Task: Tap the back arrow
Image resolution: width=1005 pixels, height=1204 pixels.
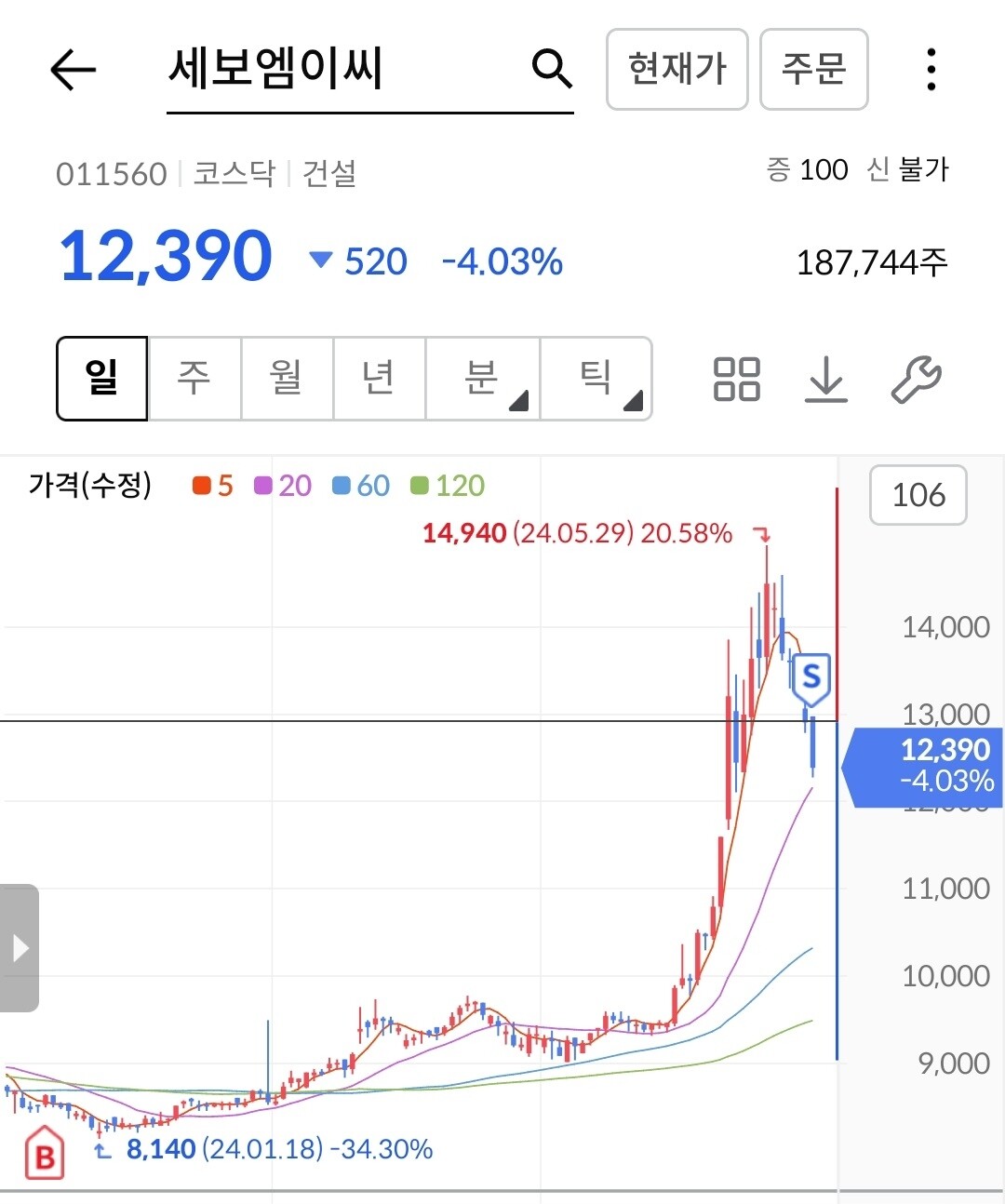Action: 72,70
